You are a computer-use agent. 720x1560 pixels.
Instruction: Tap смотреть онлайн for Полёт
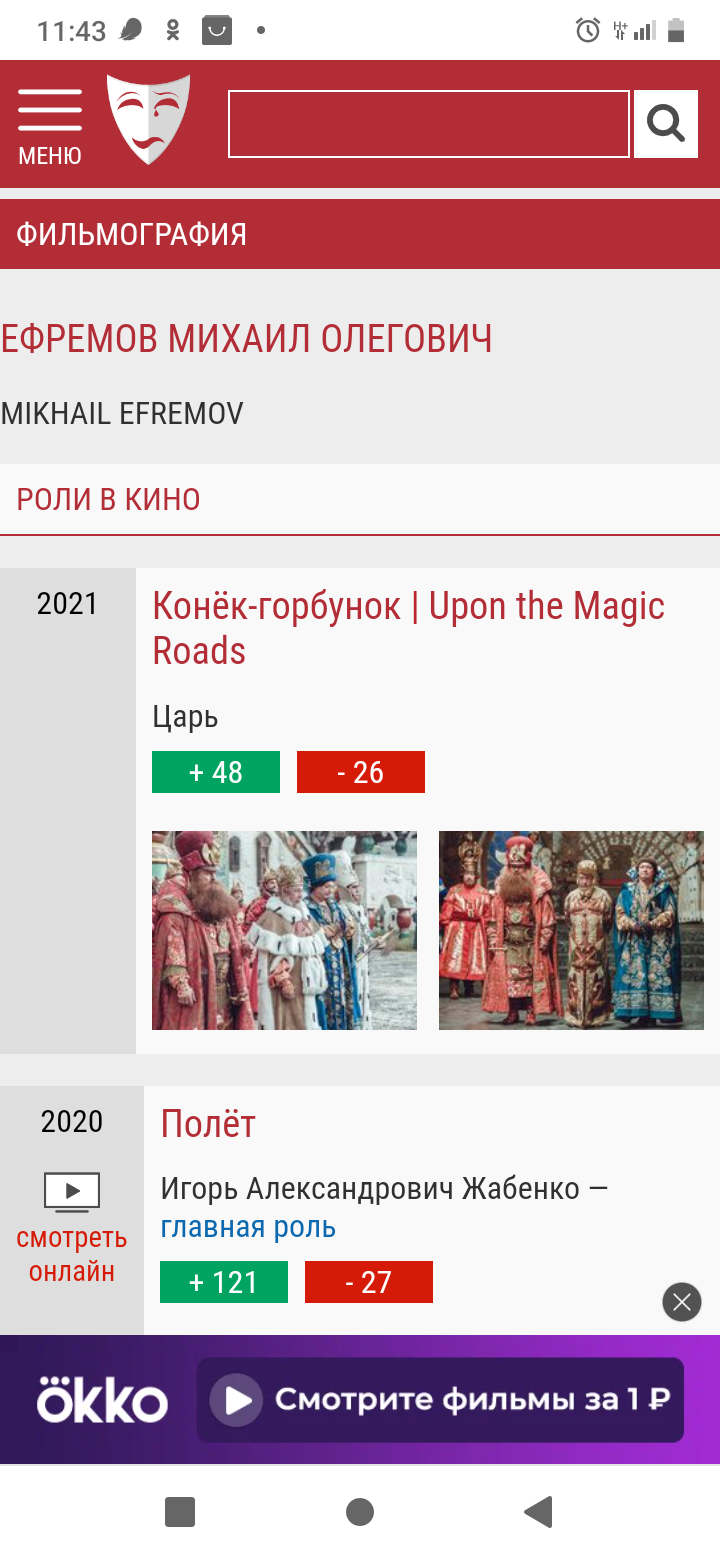click(72, 1230)
